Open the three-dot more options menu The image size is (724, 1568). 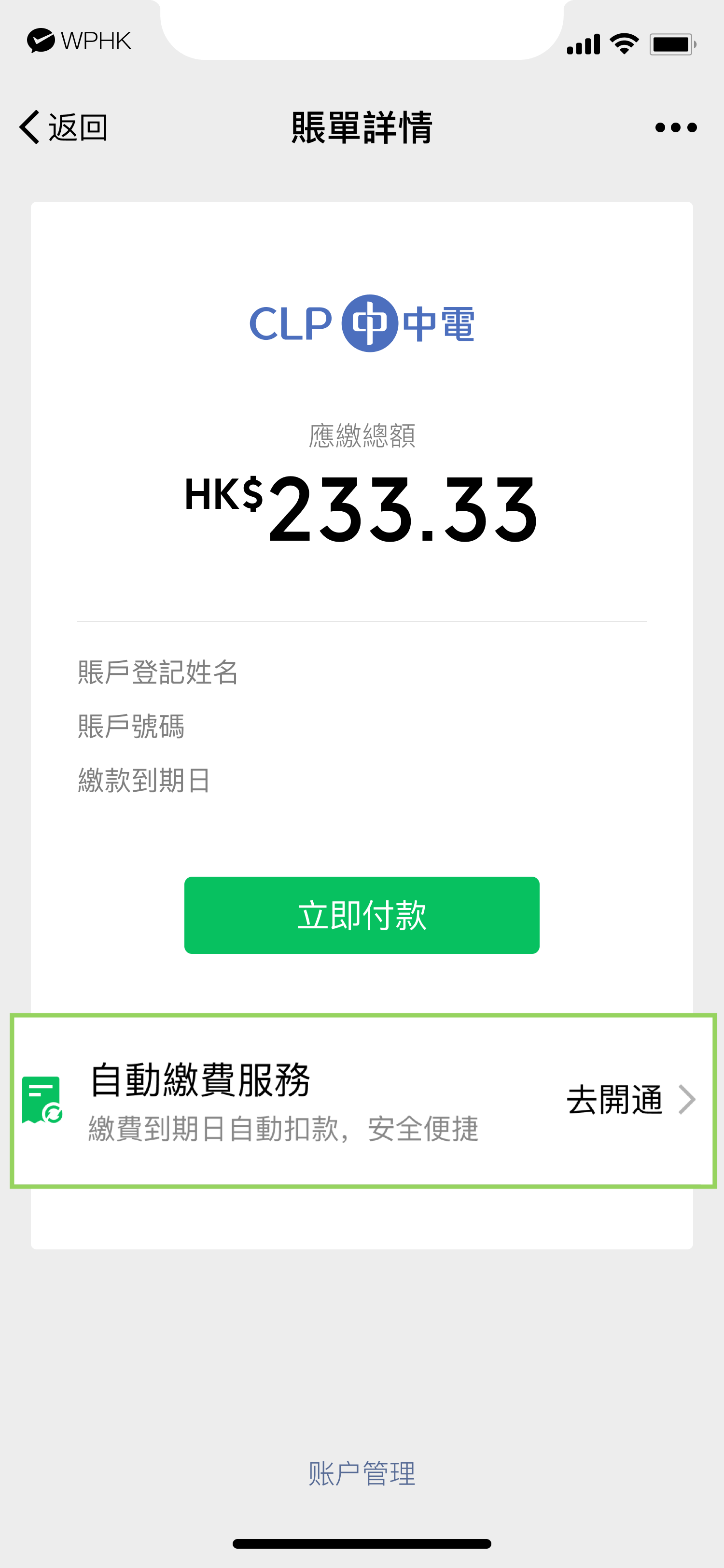[x=675, y=127]
